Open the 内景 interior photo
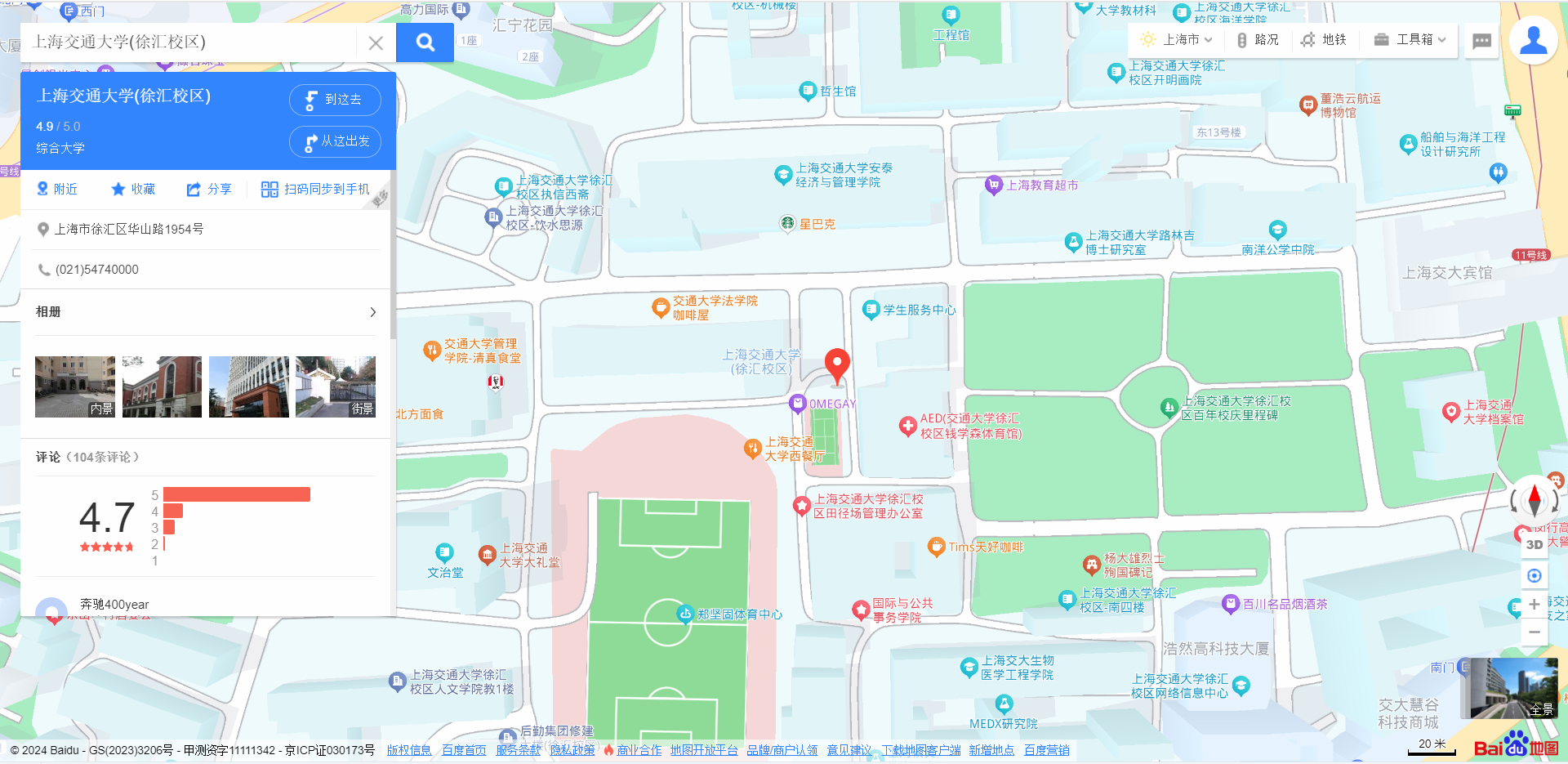This screenshot has height=764, width=1568. pos(75,386)
